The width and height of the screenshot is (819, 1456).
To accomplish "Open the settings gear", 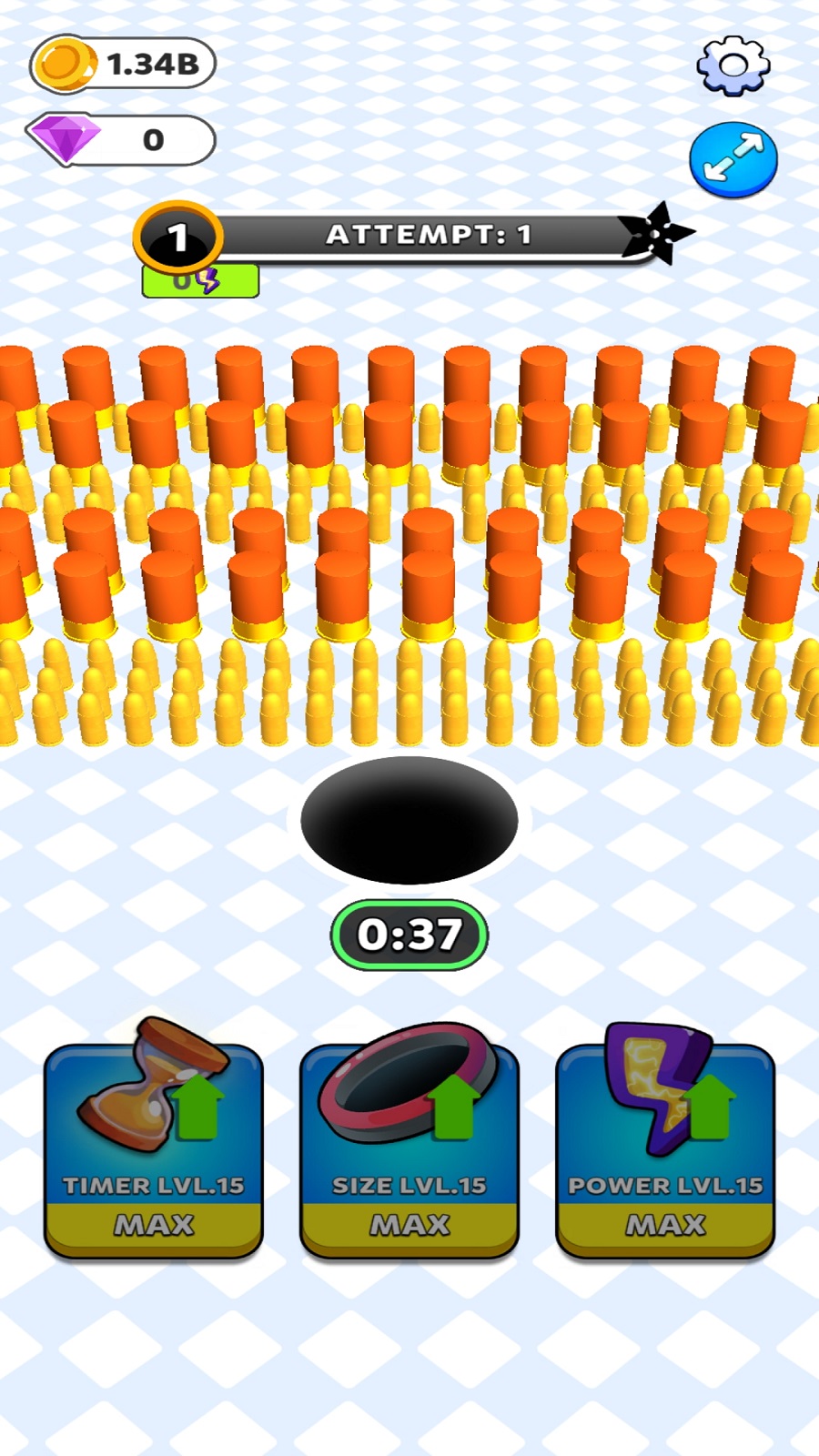I will 733,66.
